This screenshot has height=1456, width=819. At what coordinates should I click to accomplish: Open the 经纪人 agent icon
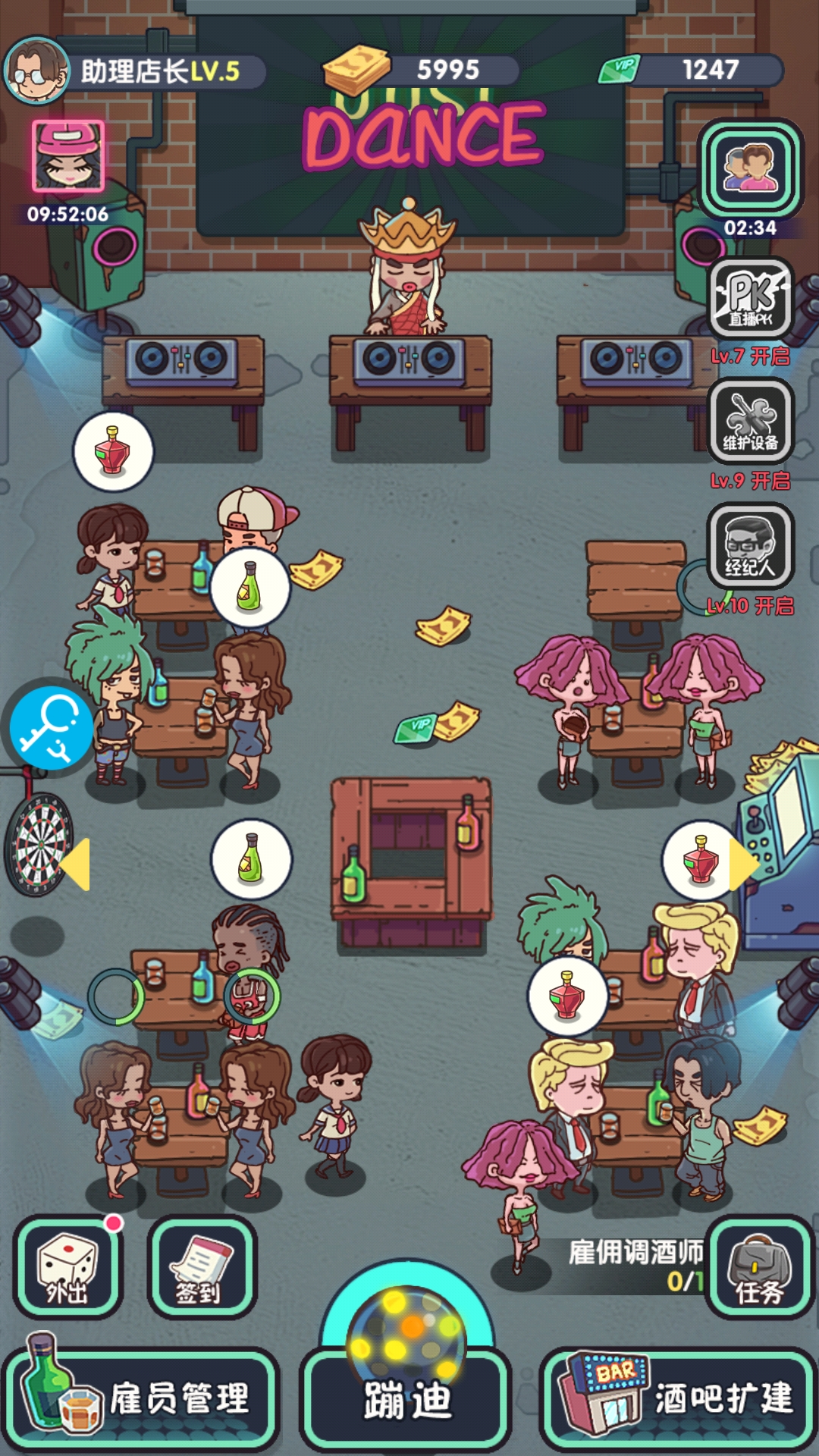751,547
